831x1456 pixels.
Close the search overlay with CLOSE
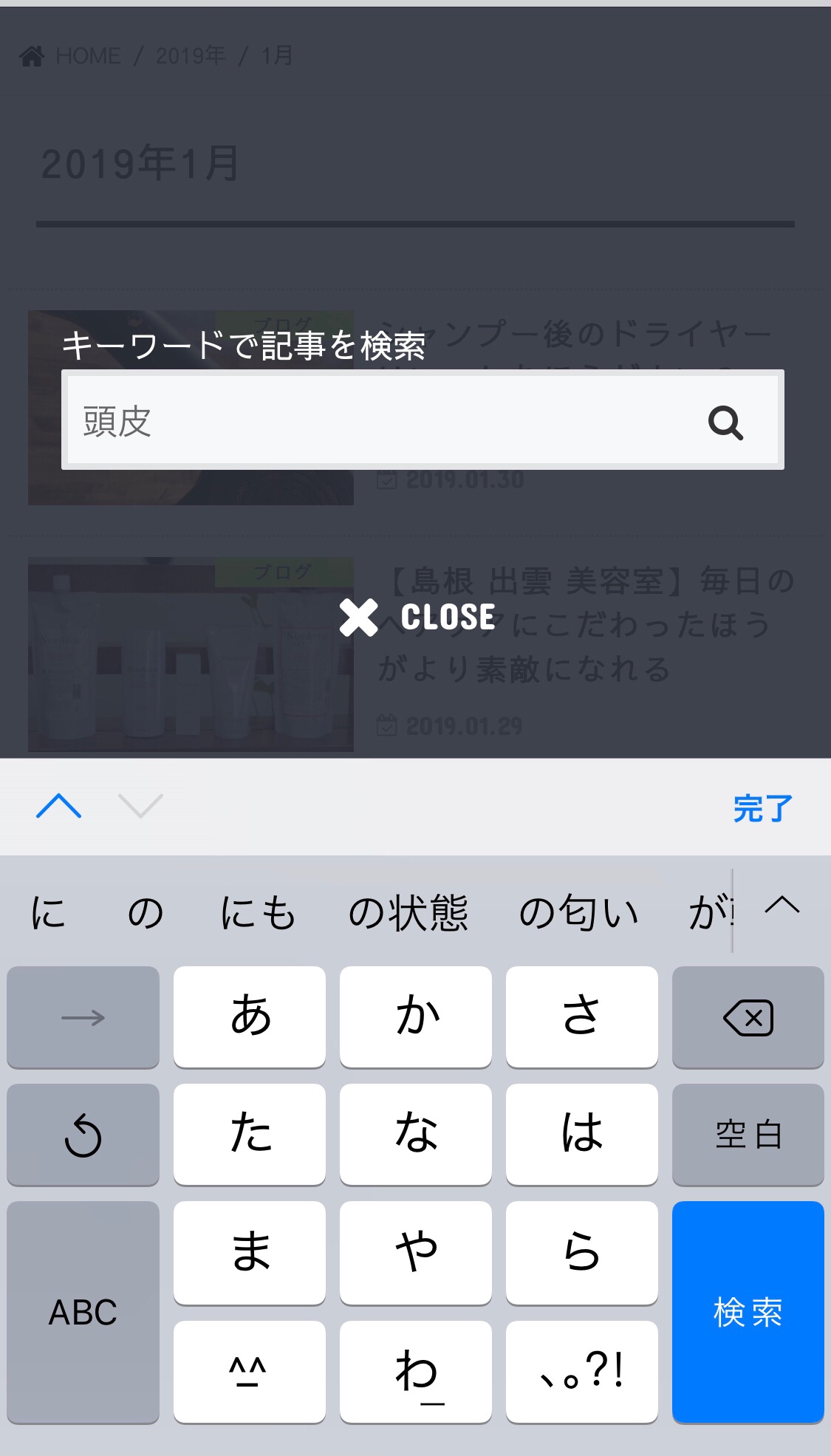point(417,618)
